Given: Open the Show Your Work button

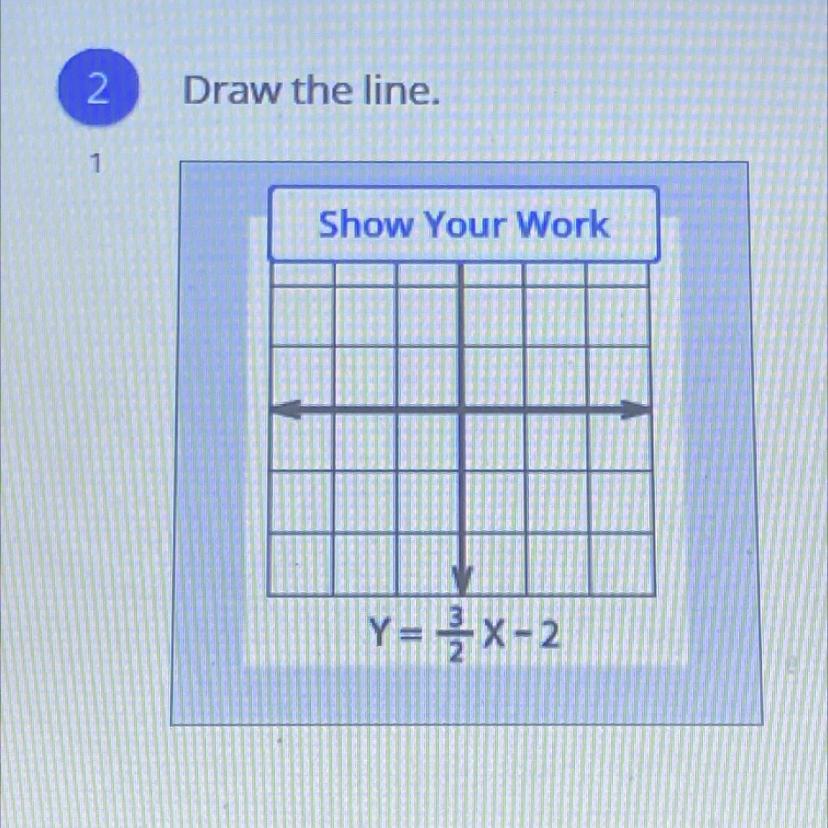Looking at the screenshot, I should 463,224.
